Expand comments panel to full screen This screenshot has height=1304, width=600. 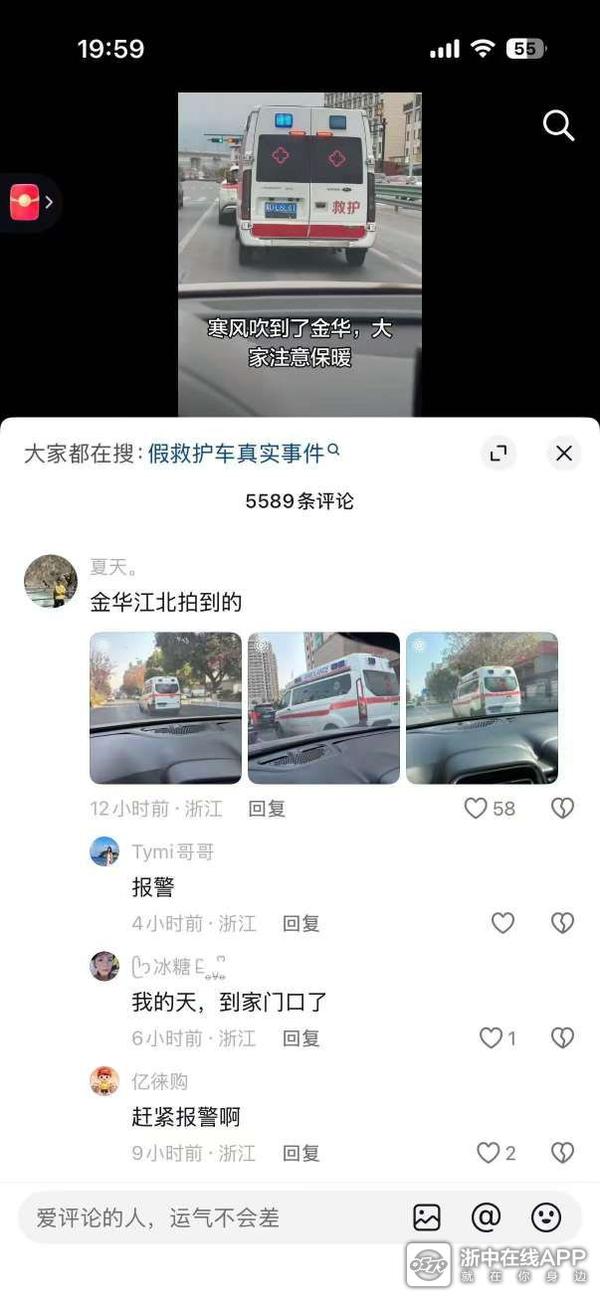498,453
